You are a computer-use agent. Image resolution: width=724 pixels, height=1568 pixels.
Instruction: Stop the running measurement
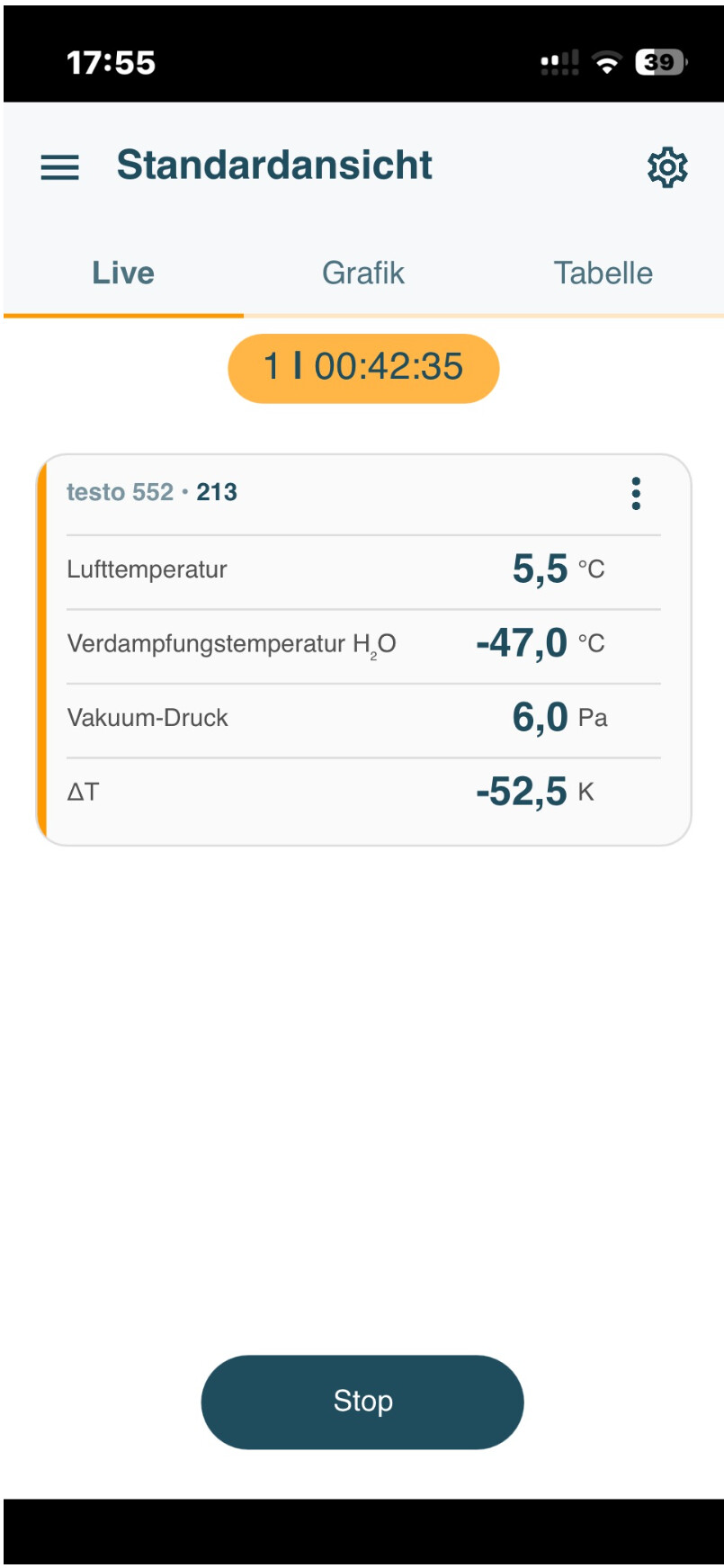362,1401
